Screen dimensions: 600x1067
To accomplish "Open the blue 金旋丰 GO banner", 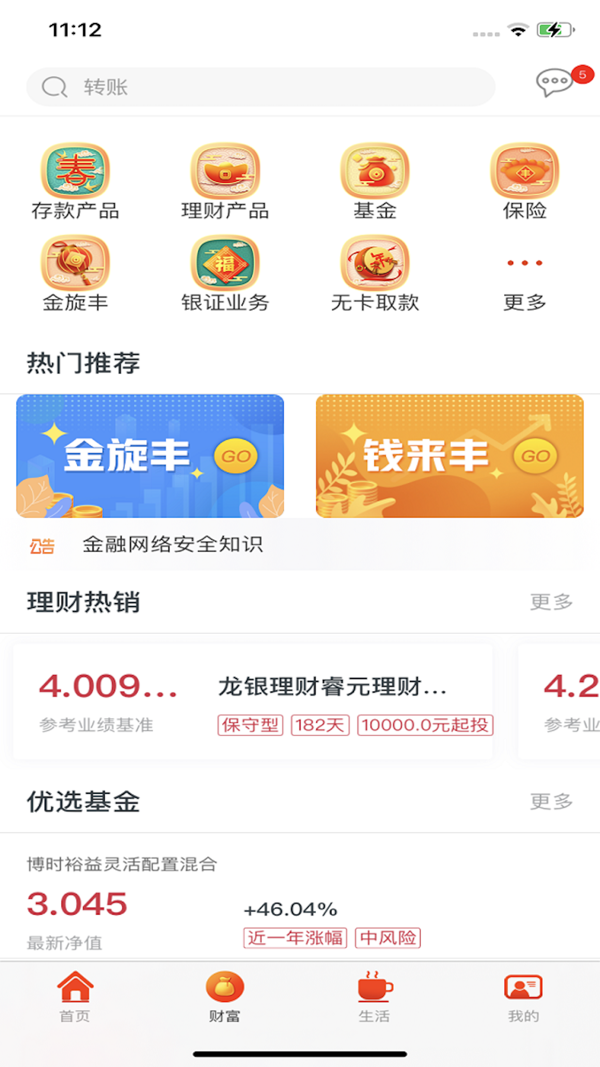I will pyautogui.click(x=150, y=456).
